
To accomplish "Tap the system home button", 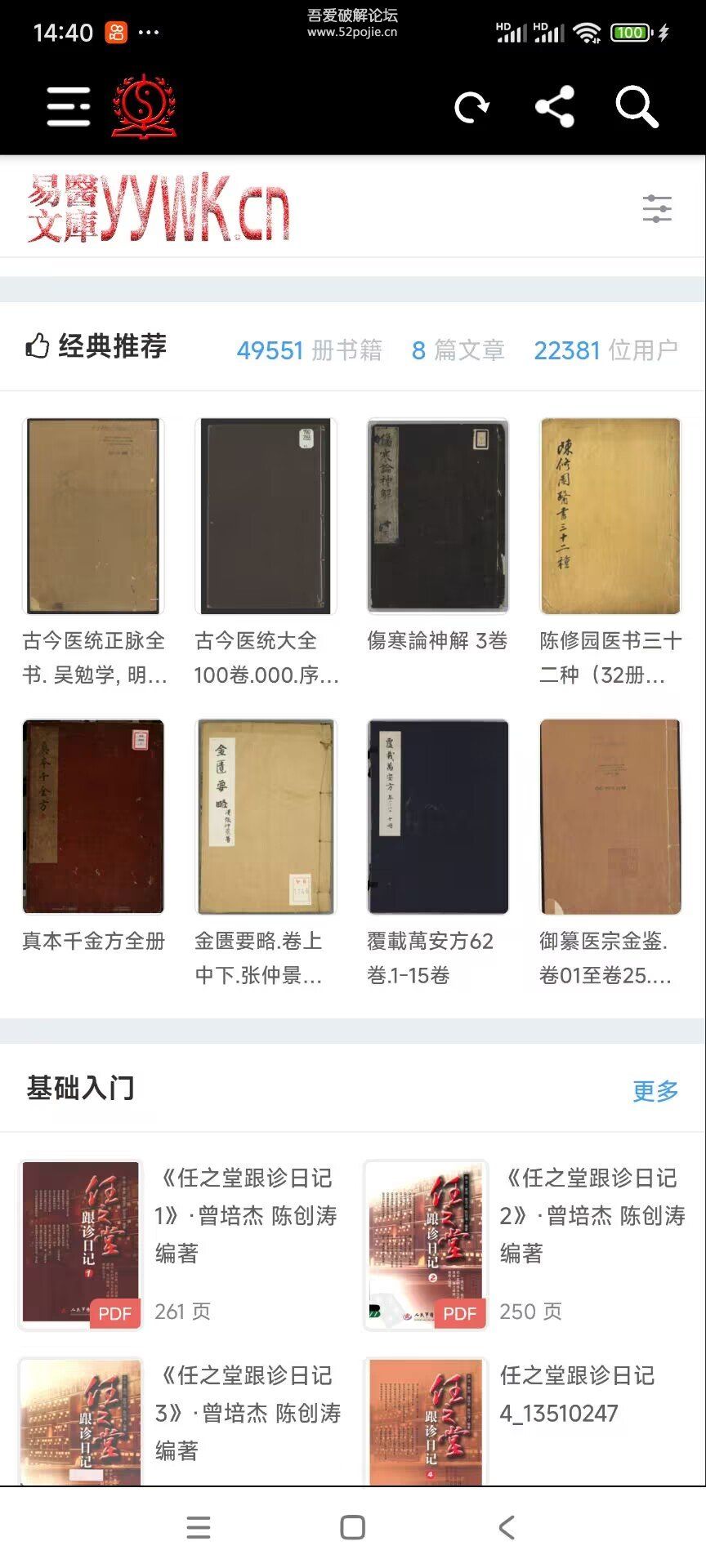I will click(x=352, y=1527).
